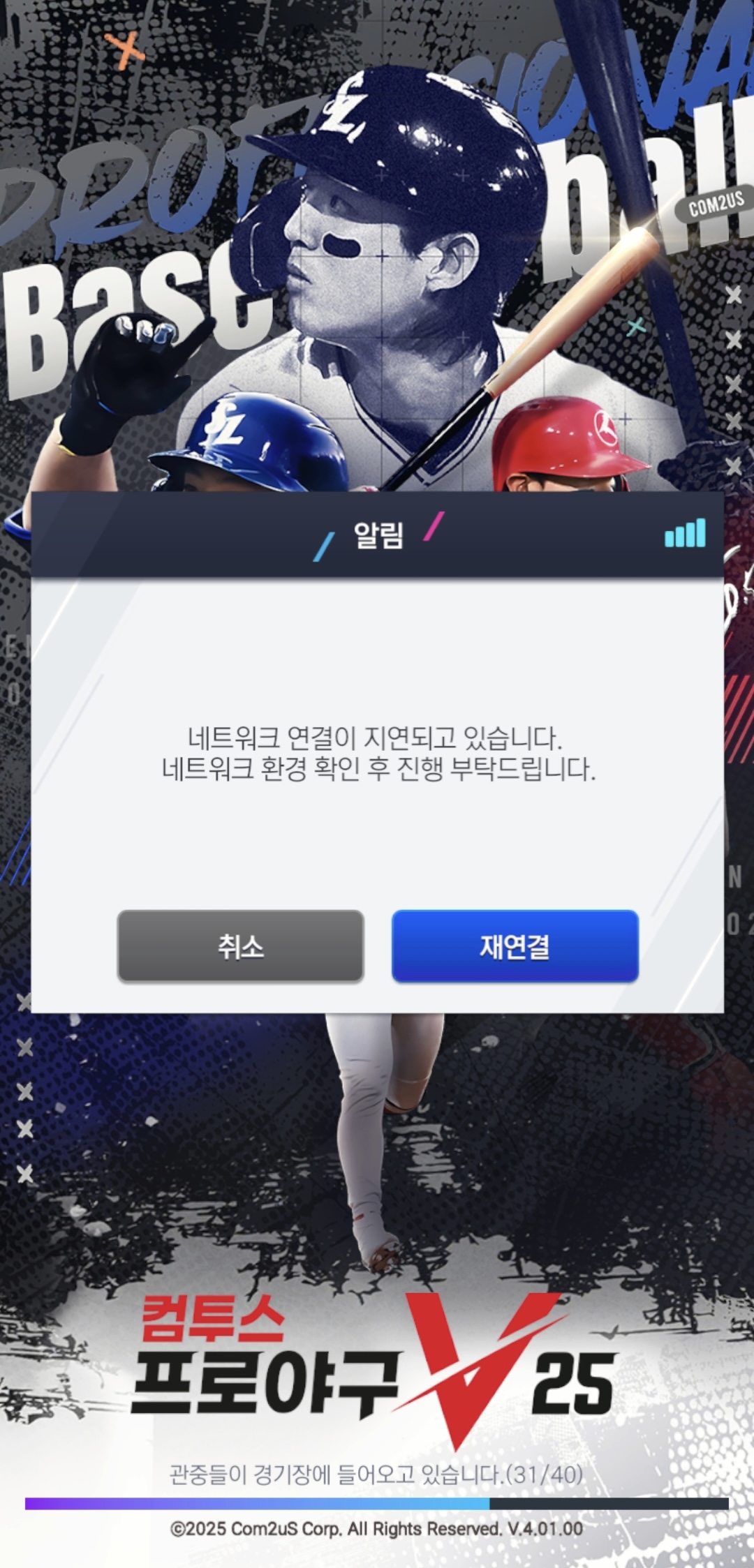Cancel the network delay alert with 취소

[240, 946]
